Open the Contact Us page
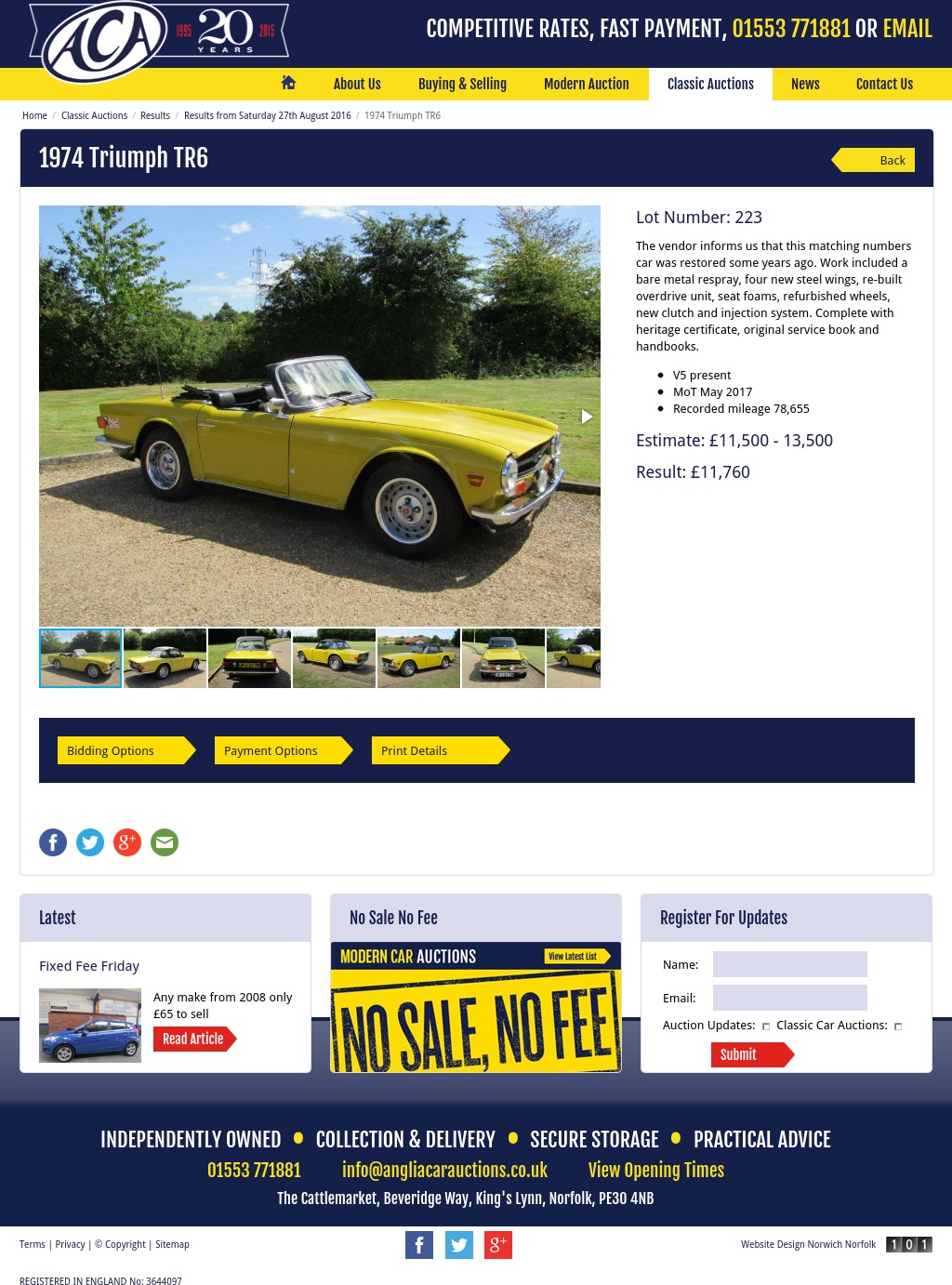Screen dimensions: 952x1285 (883, 84)
